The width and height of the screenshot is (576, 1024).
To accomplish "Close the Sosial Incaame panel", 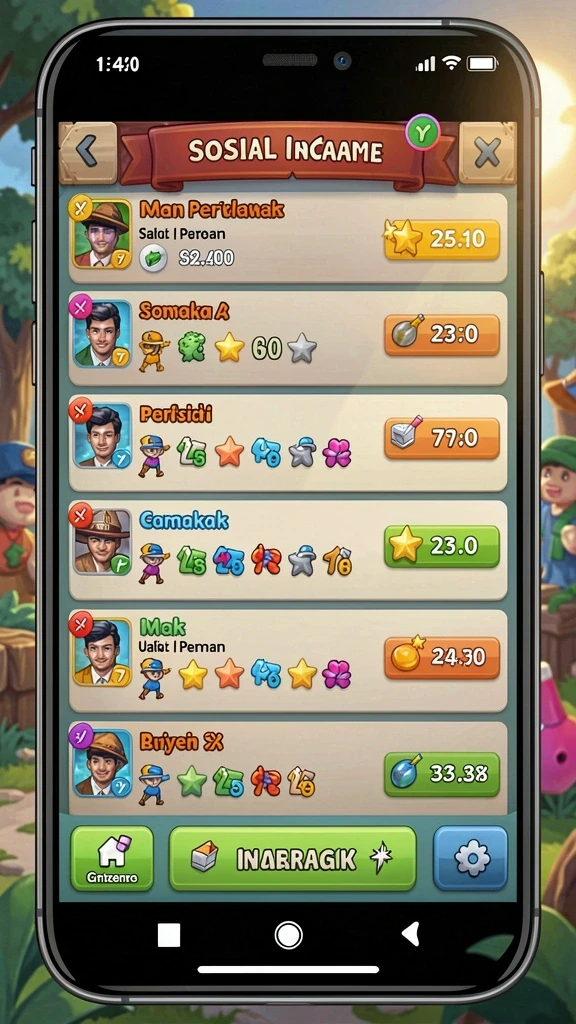I will tap(487, 153).
